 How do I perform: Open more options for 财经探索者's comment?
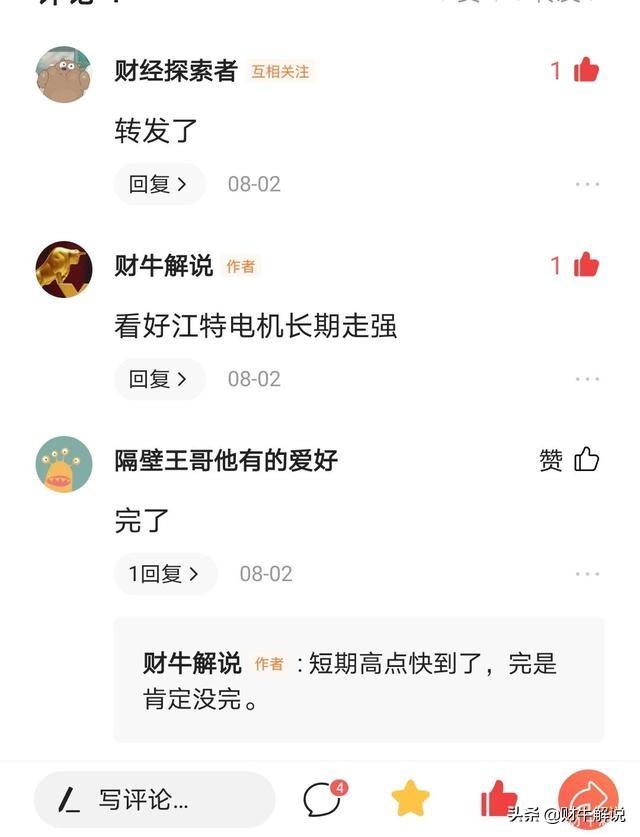[587, 184]
